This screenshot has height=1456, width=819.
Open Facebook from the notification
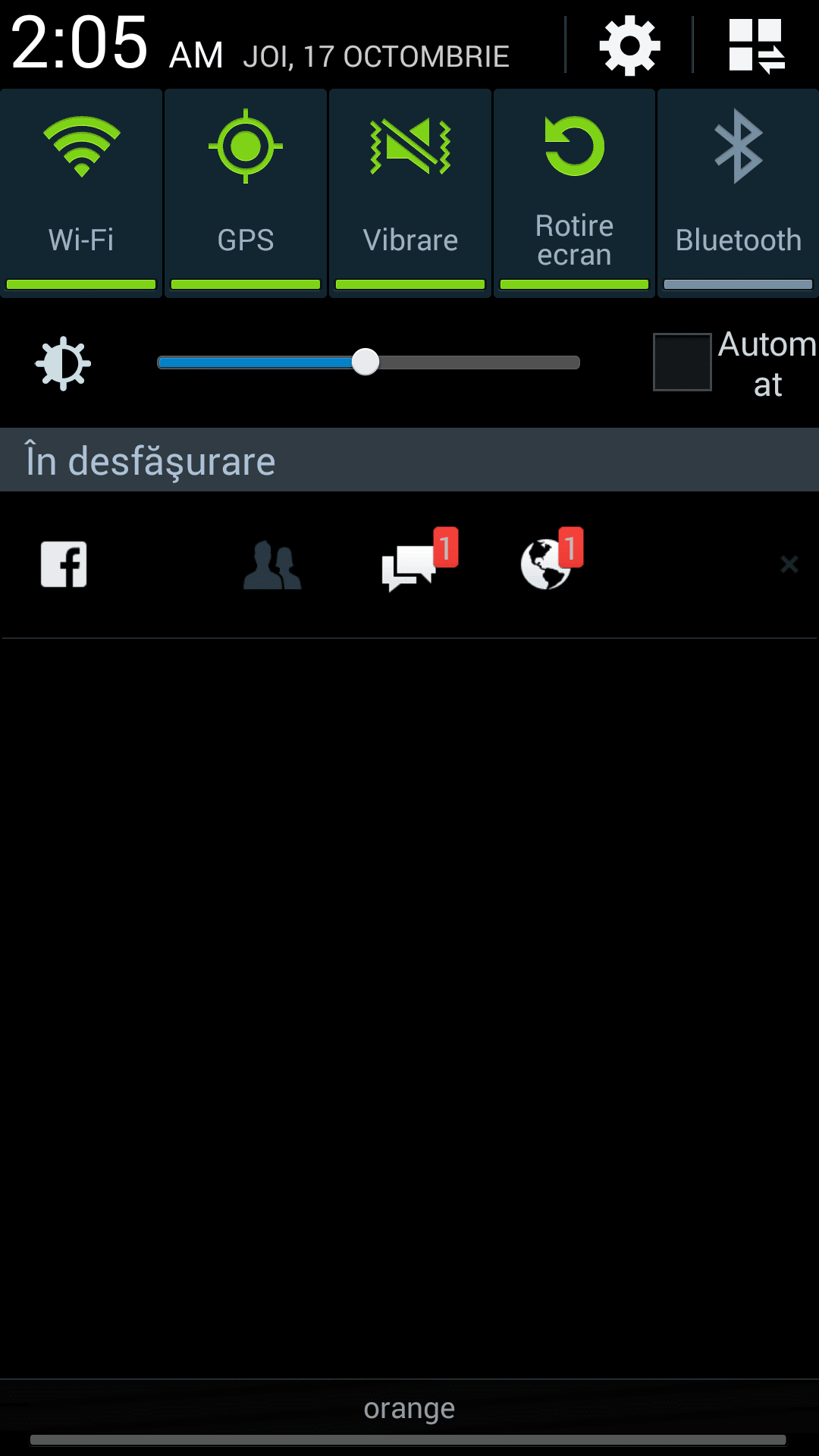pyautogui.click(x=64, y=564)
